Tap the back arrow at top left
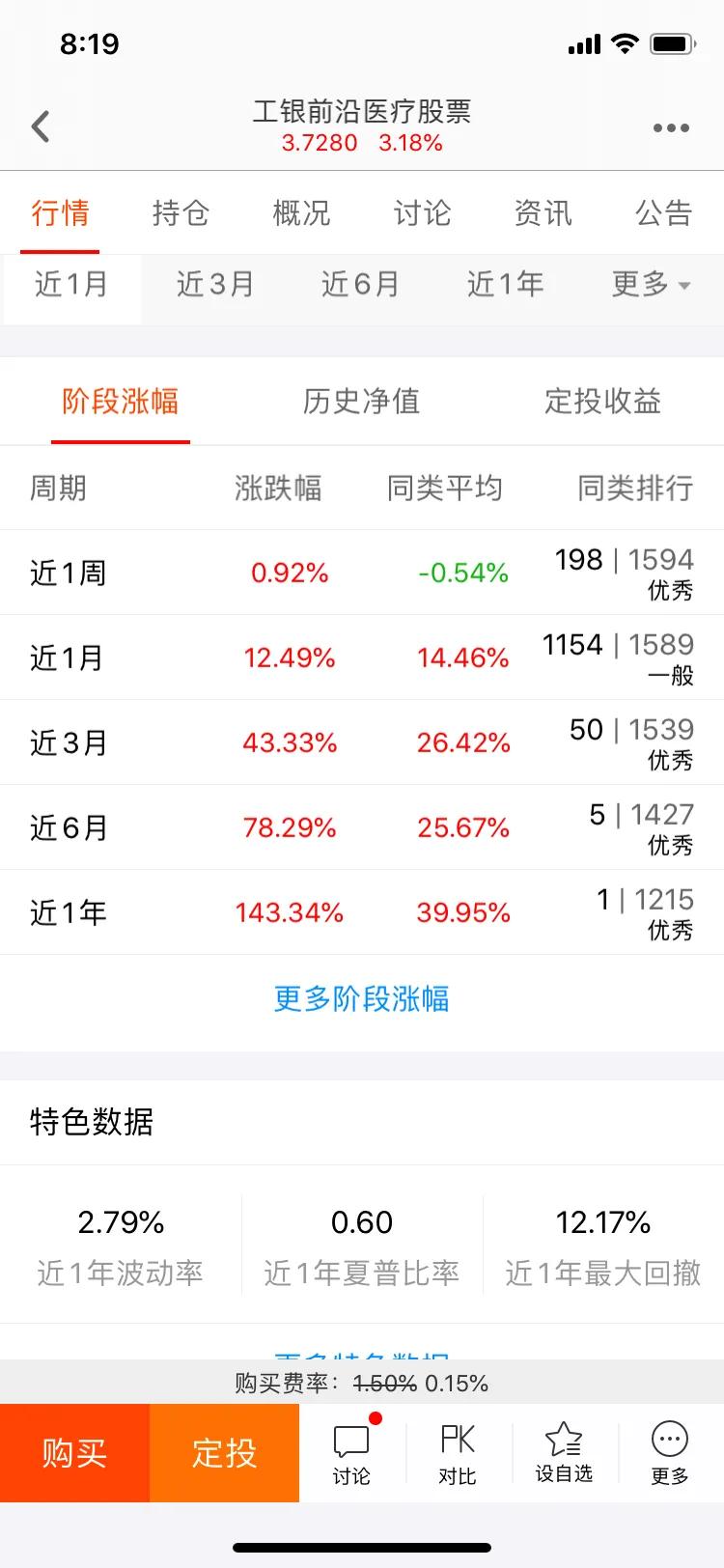Image resolution: width=724 pixels, height=1568 pixels. (x=41, y=126)
